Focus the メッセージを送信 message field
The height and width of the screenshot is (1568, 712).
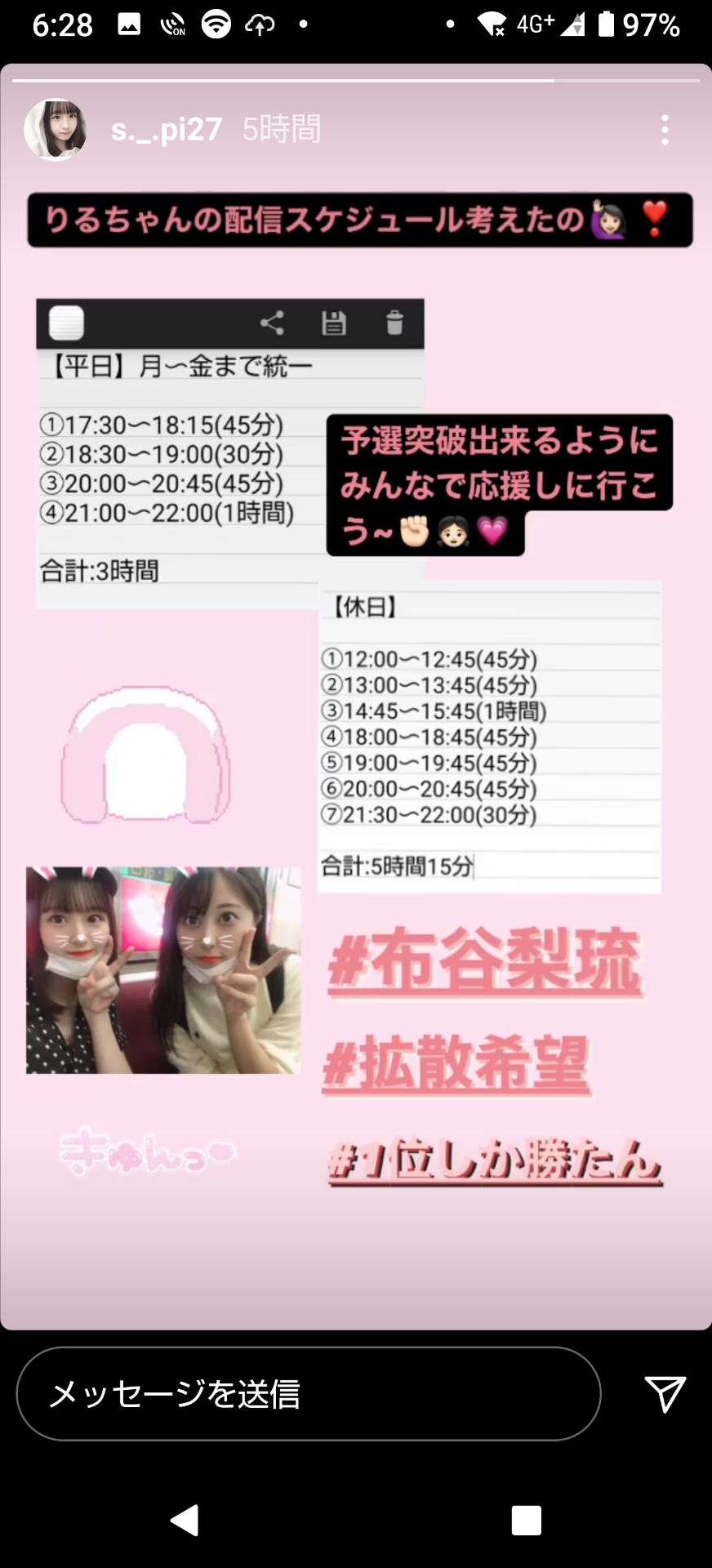tap(309, 1393)
